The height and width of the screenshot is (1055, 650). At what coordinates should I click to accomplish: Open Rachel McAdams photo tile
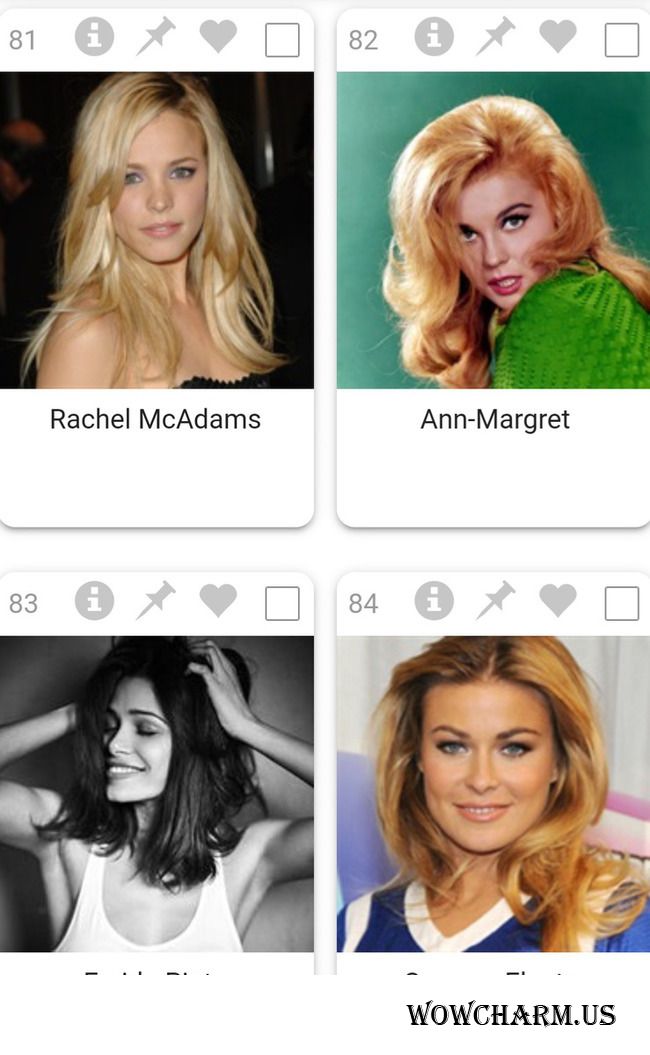(156, 230)
